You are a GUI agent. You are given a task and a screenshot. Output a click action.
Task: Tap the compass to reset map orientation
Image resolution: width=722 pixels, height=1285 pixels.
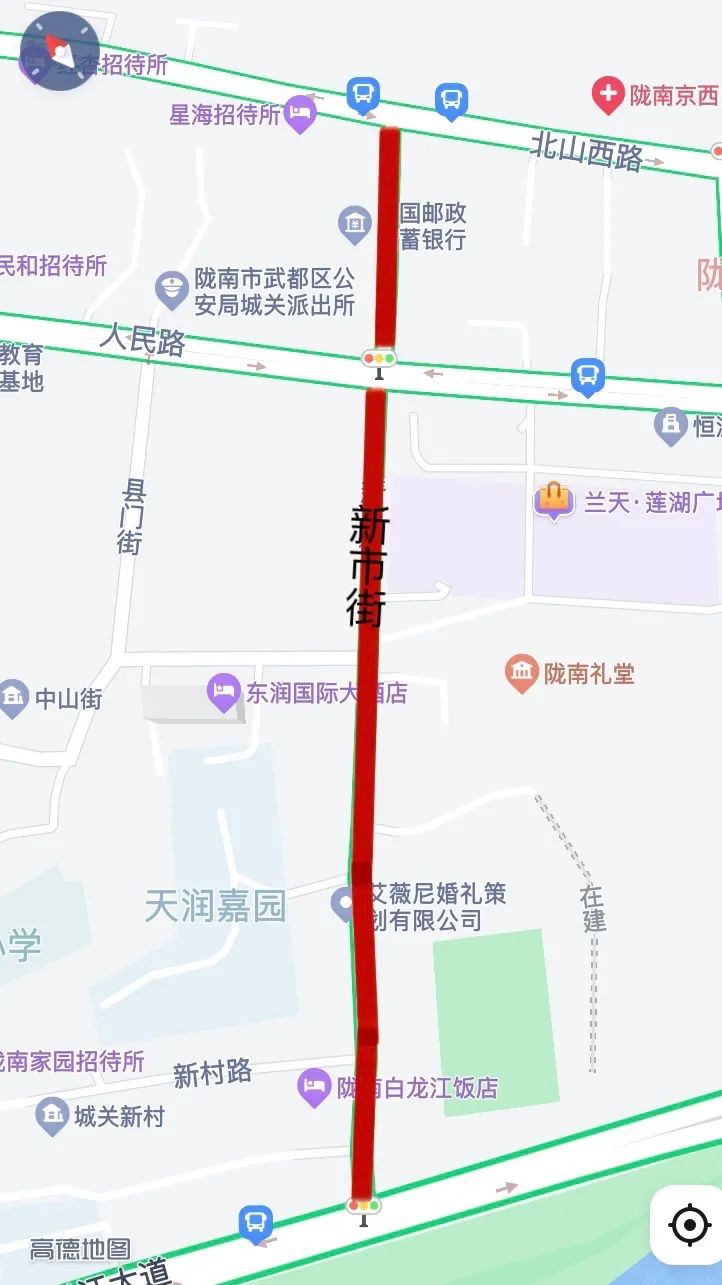58,51
